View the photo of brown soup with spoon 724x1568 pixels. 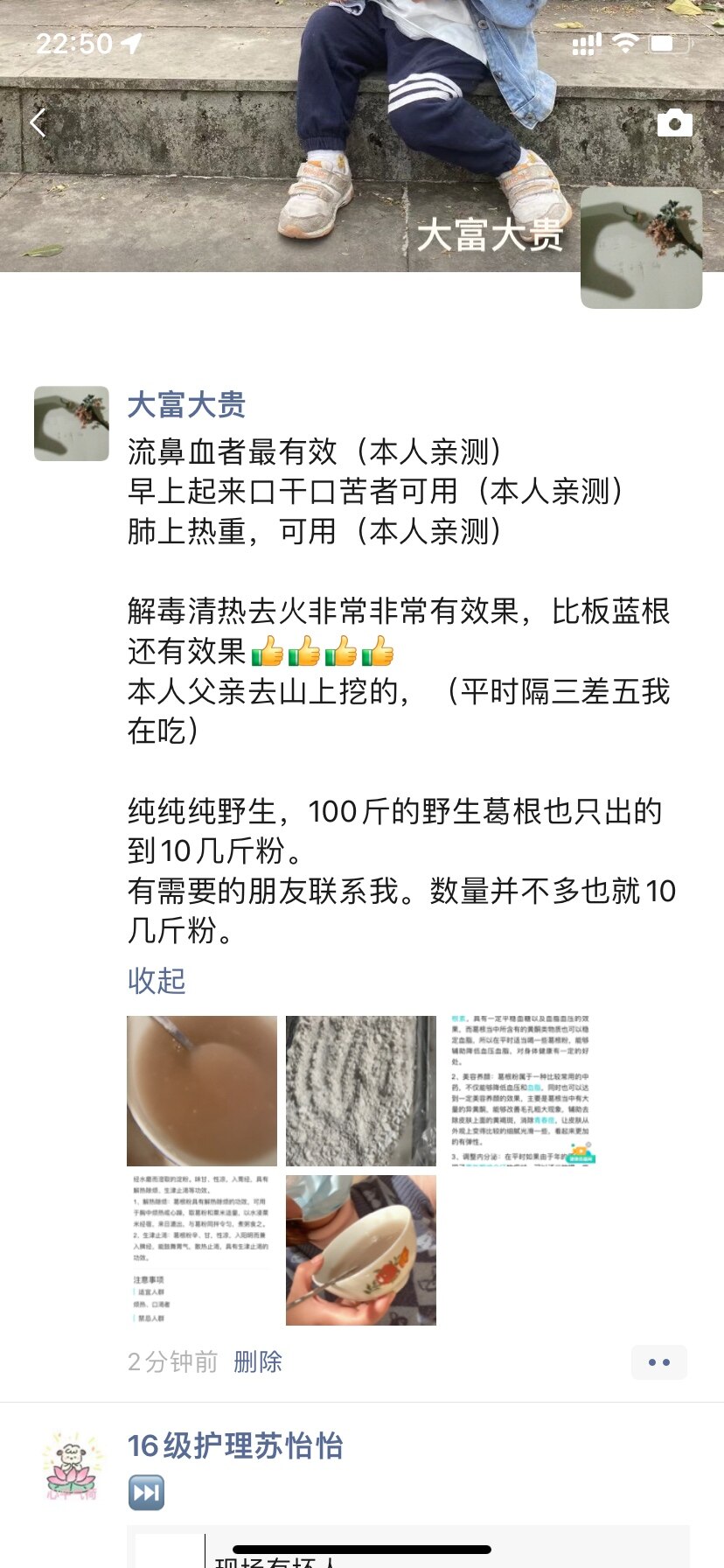tap(202, 1090)
